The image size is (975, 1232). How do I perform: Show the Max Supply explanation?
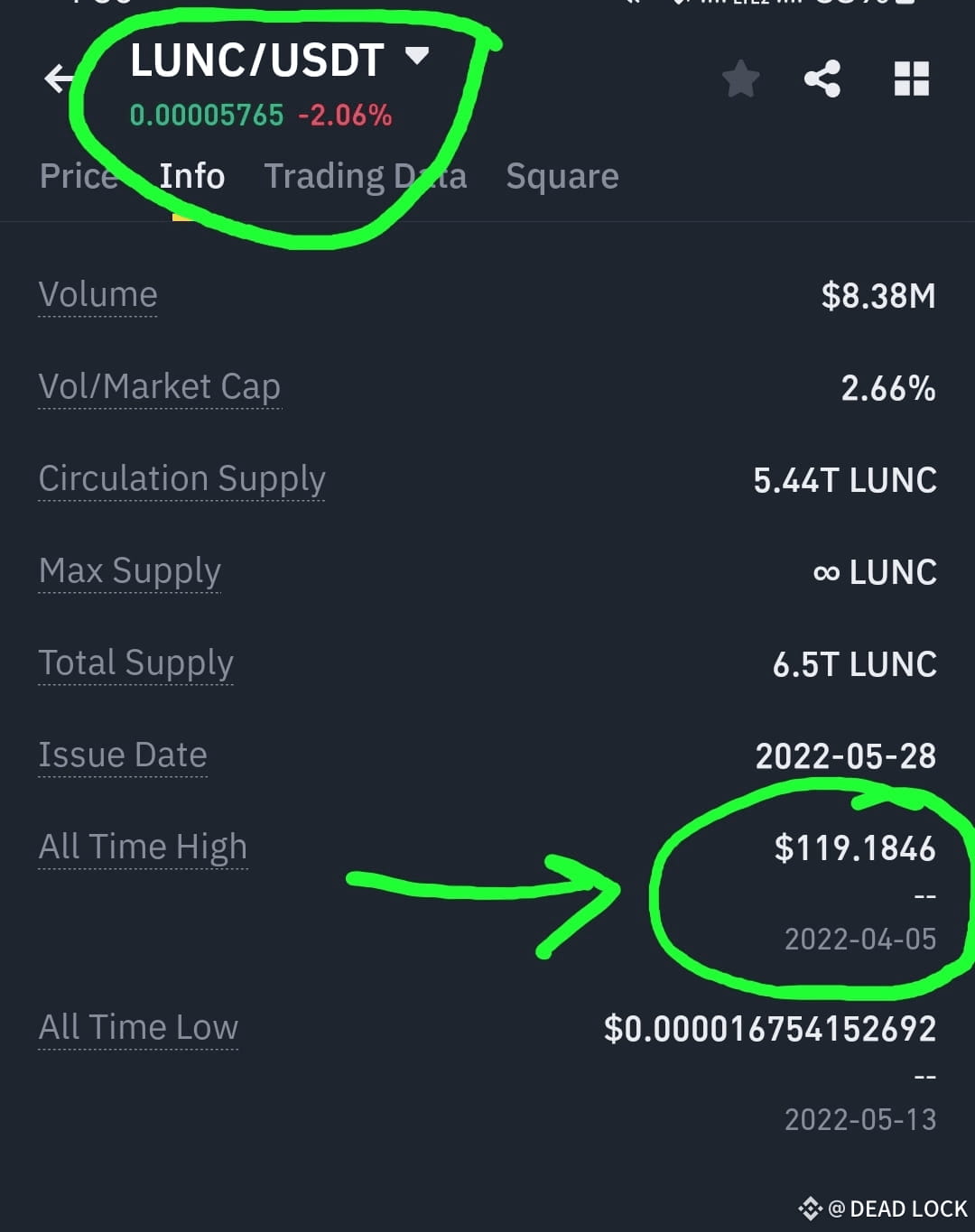(x=129, y=570)
